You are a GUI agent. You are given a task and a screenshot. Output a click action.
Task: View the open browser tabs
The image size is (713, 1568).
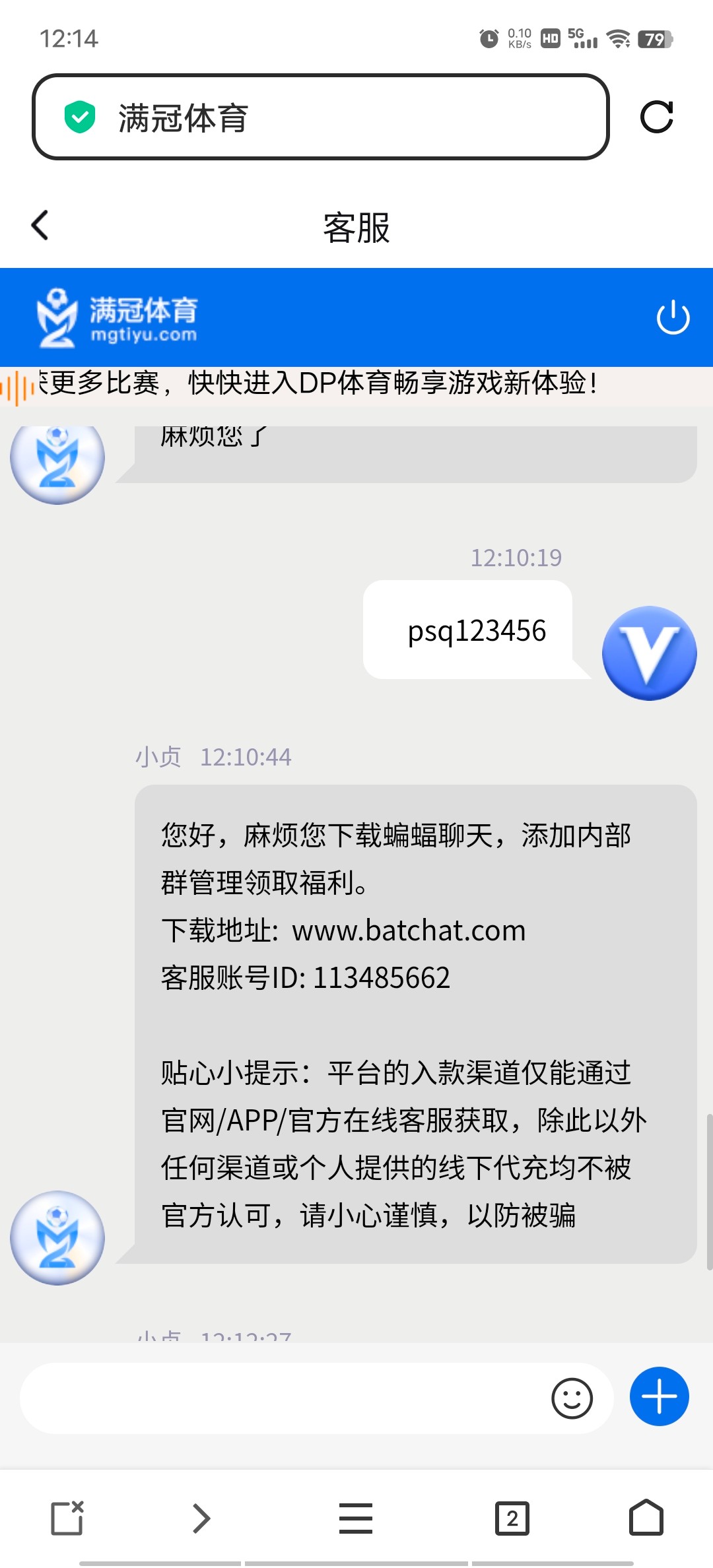(512, 1518)
